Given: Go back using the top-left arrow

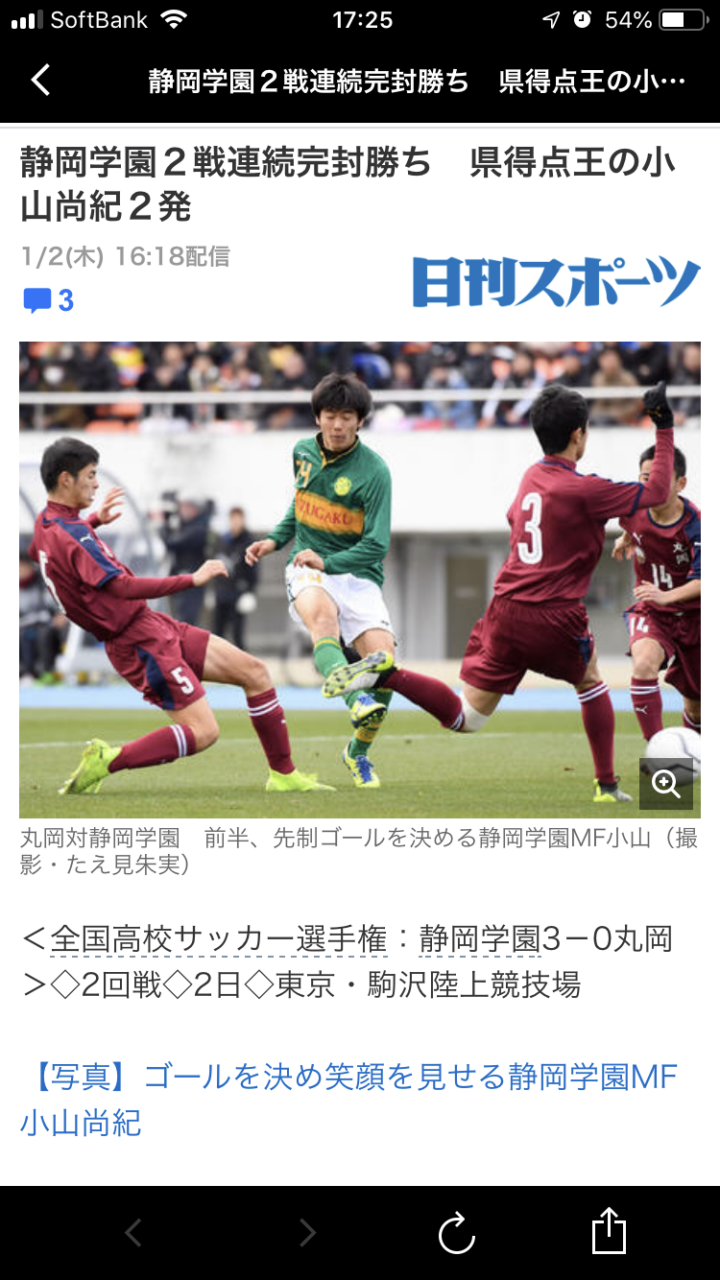Looking at the screenshot, I should click(40, 80).
